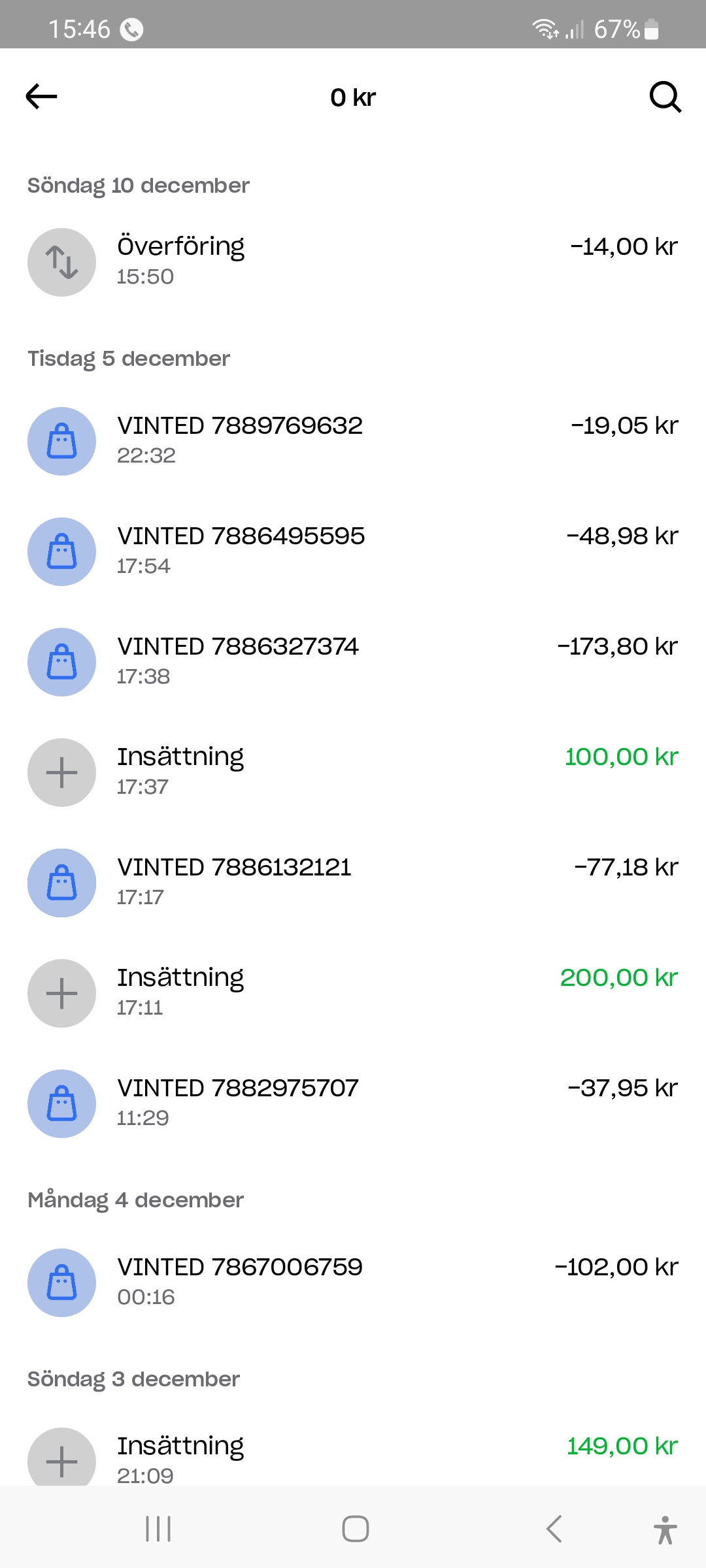Viewport: 706px width, 1568px height.
Task: Show details for VINTED 7882975707
Action: (353, 1103)
